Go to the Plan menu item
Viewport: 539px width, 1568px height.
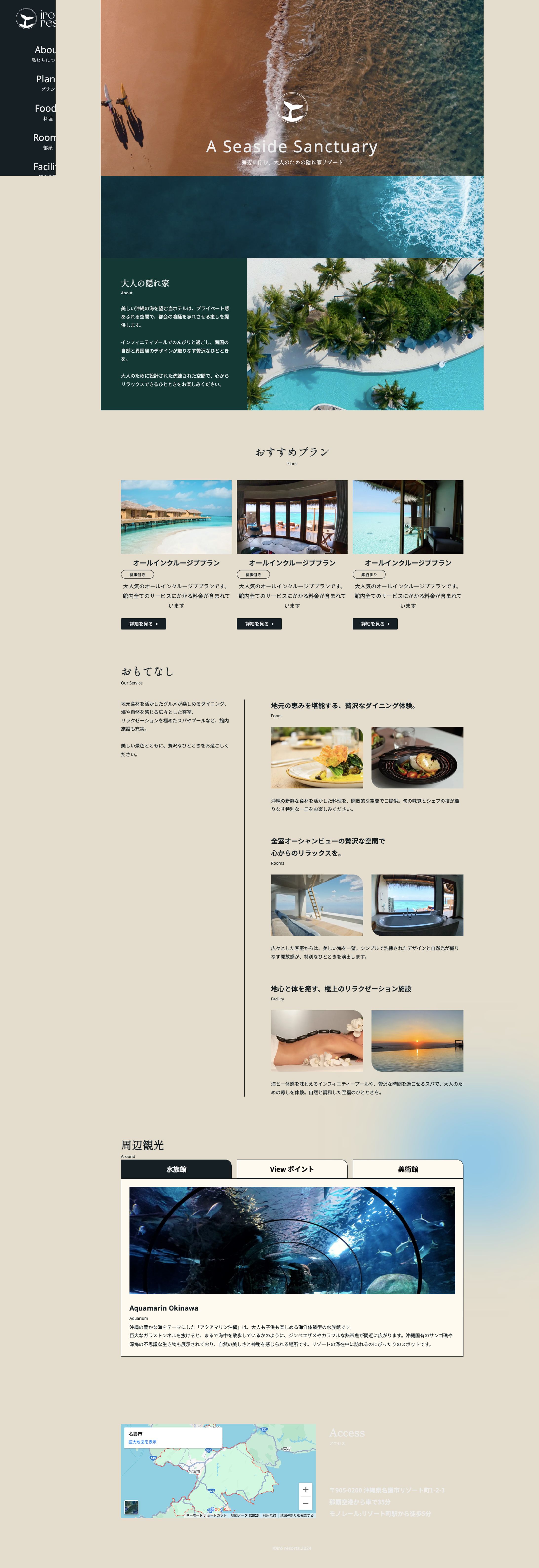pyautogui.click(x=45, y=80)
